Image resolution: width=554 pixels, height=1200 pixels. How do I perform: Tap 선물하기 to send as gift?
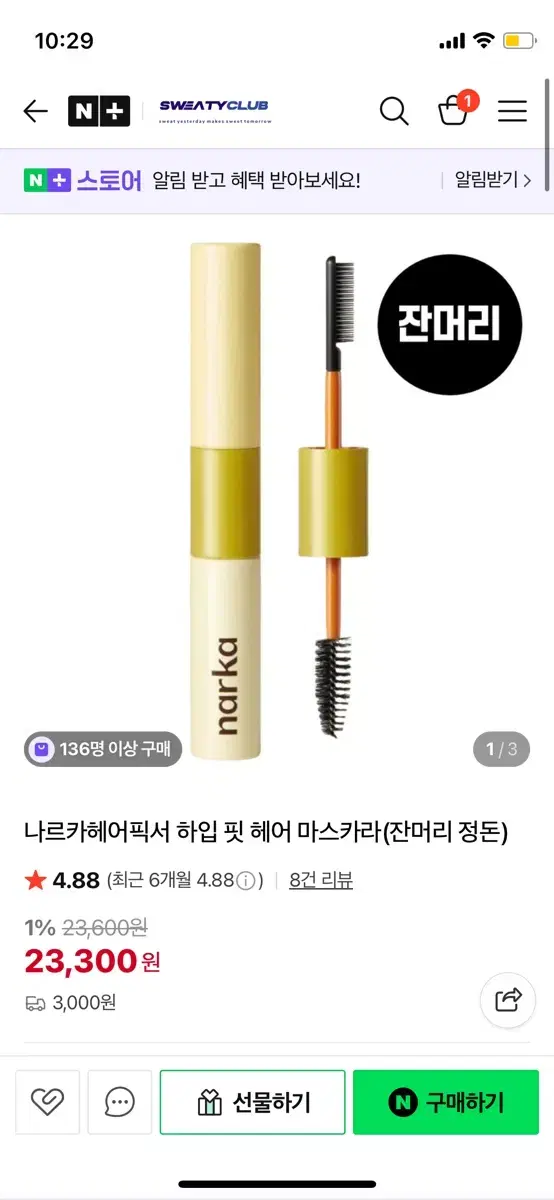pyautogui.click(x=253, y=1102)
